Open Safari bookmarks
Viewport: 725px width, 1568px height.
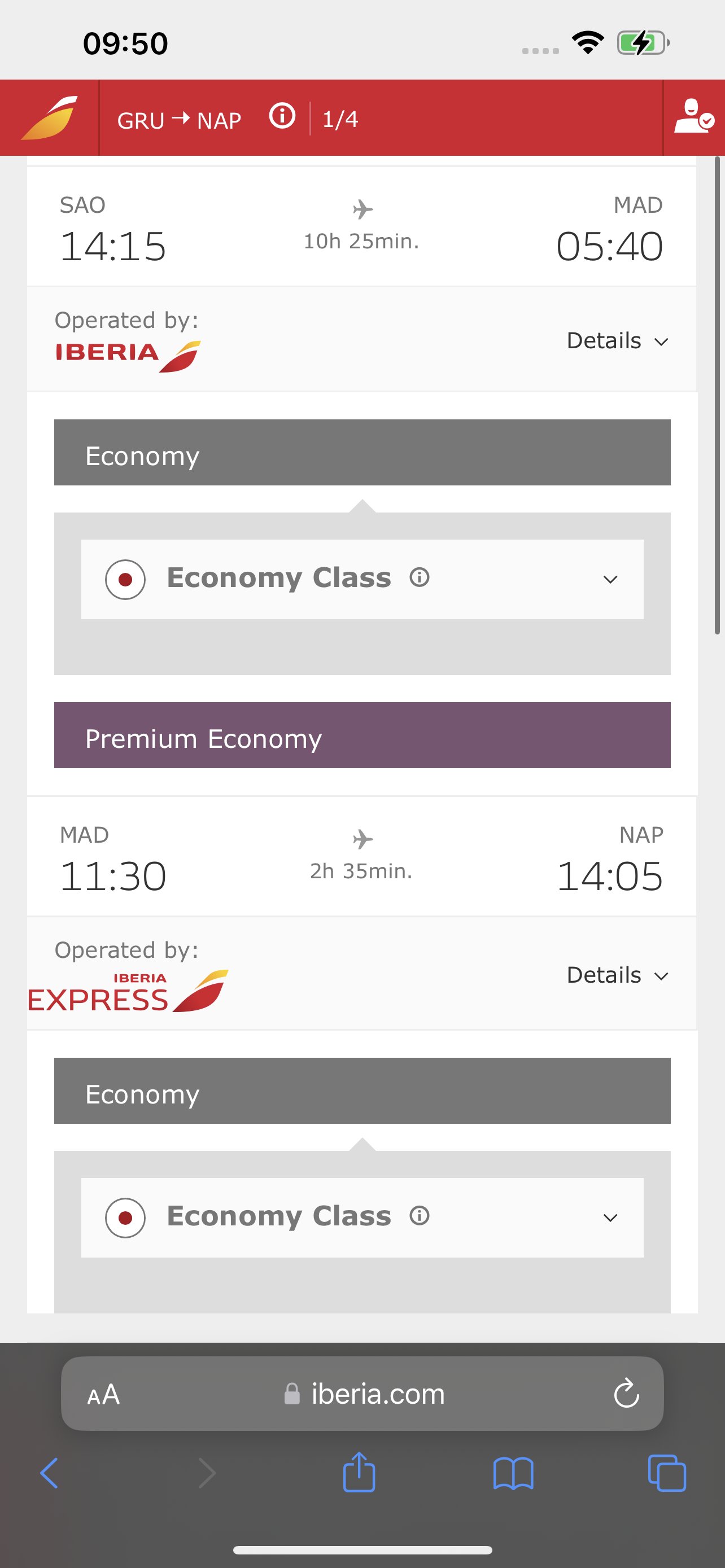(x=513, y=1474)
